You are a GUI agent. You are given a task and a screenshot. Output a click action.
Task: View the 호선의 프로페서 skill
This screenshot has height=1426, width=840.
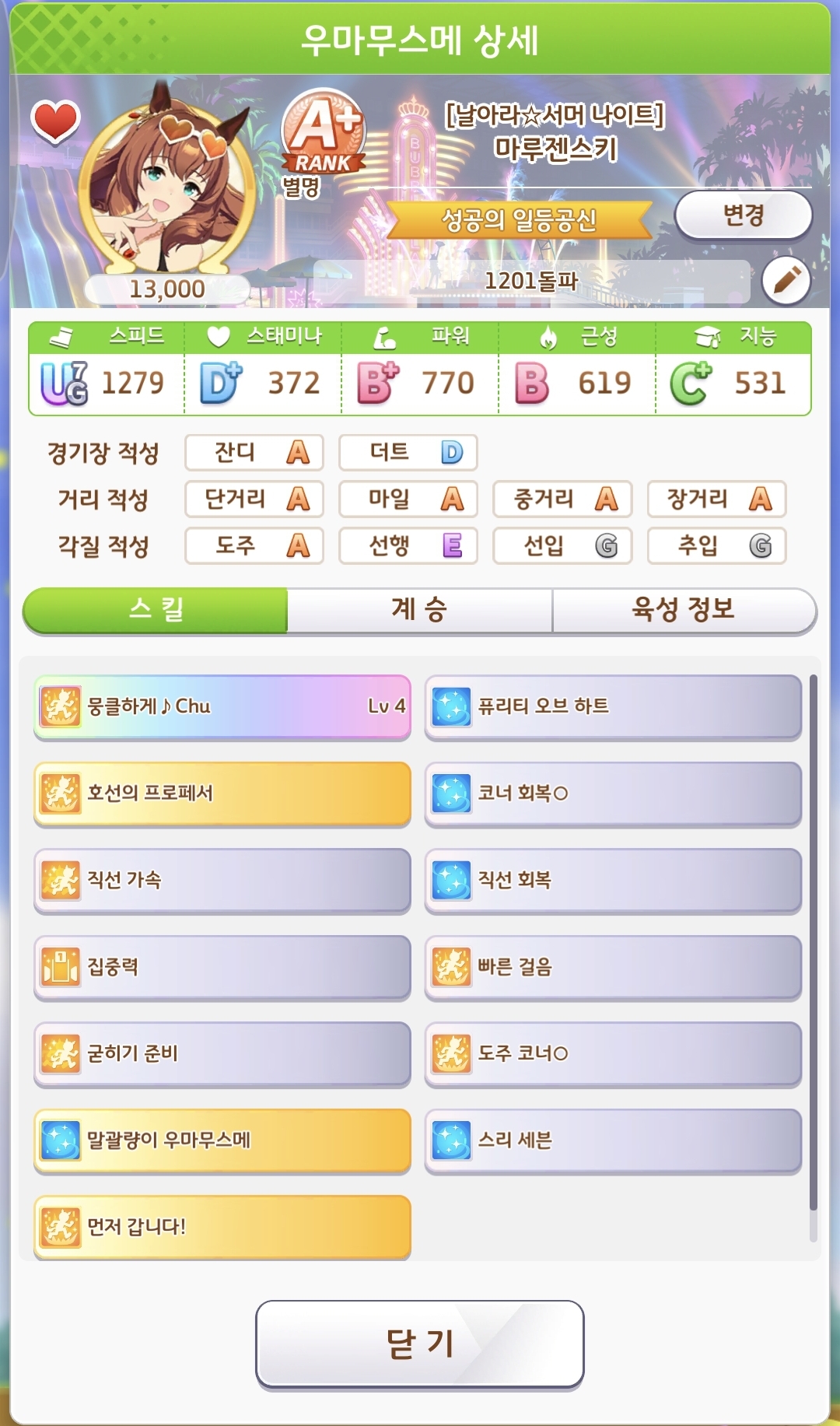coord(222,794)
